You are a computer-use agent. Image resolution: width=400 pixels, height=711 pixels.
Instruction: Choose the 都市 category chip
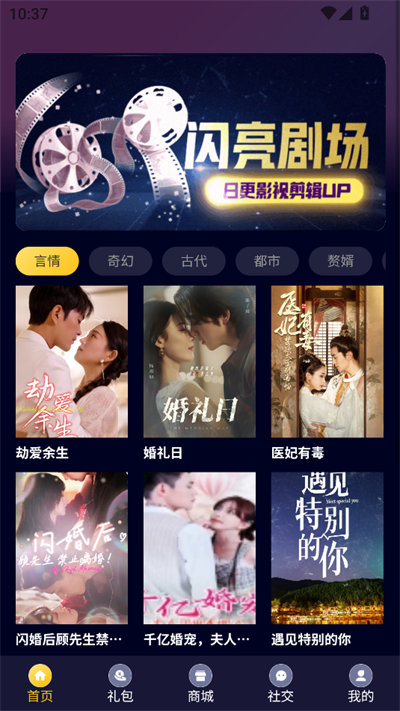(267, 261)
